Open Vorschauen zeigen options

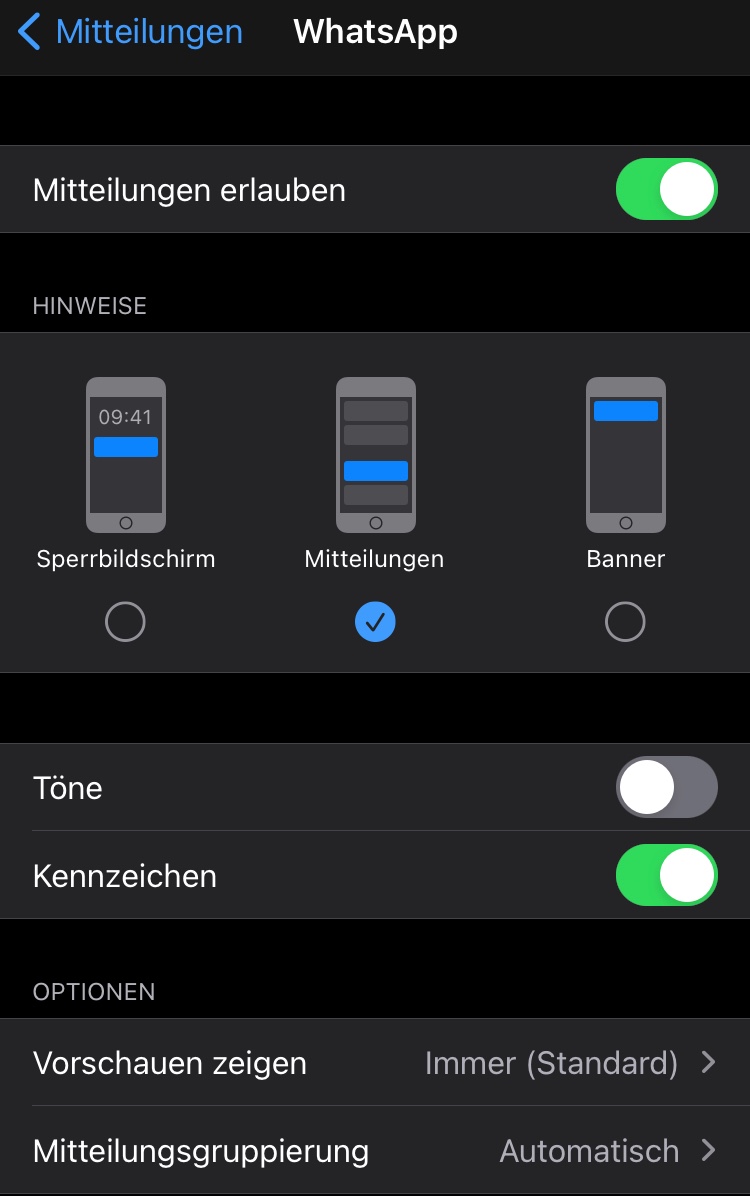coord(375,1063)
